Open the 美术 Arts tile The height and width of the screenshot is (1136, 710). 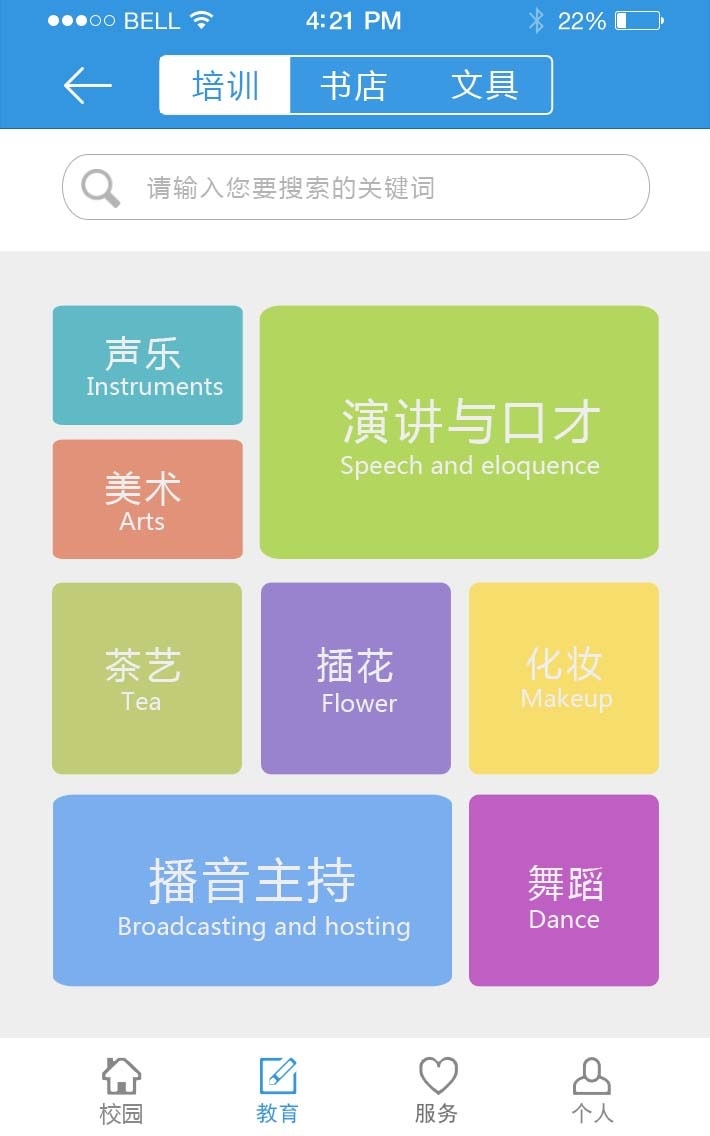pyautogui.click(x=148, y=499)
